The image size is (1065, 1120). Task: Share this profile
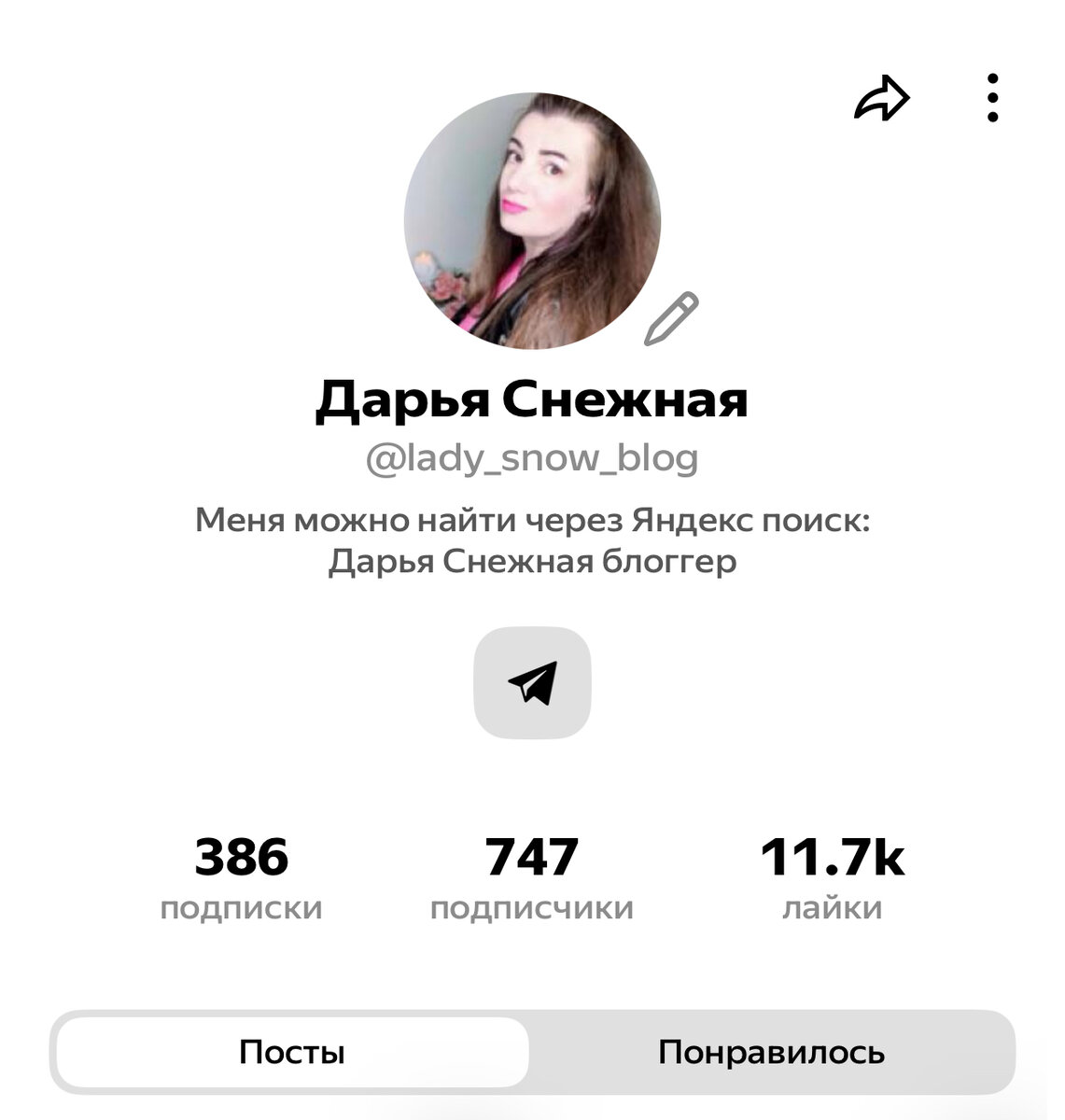coord(881,99)
